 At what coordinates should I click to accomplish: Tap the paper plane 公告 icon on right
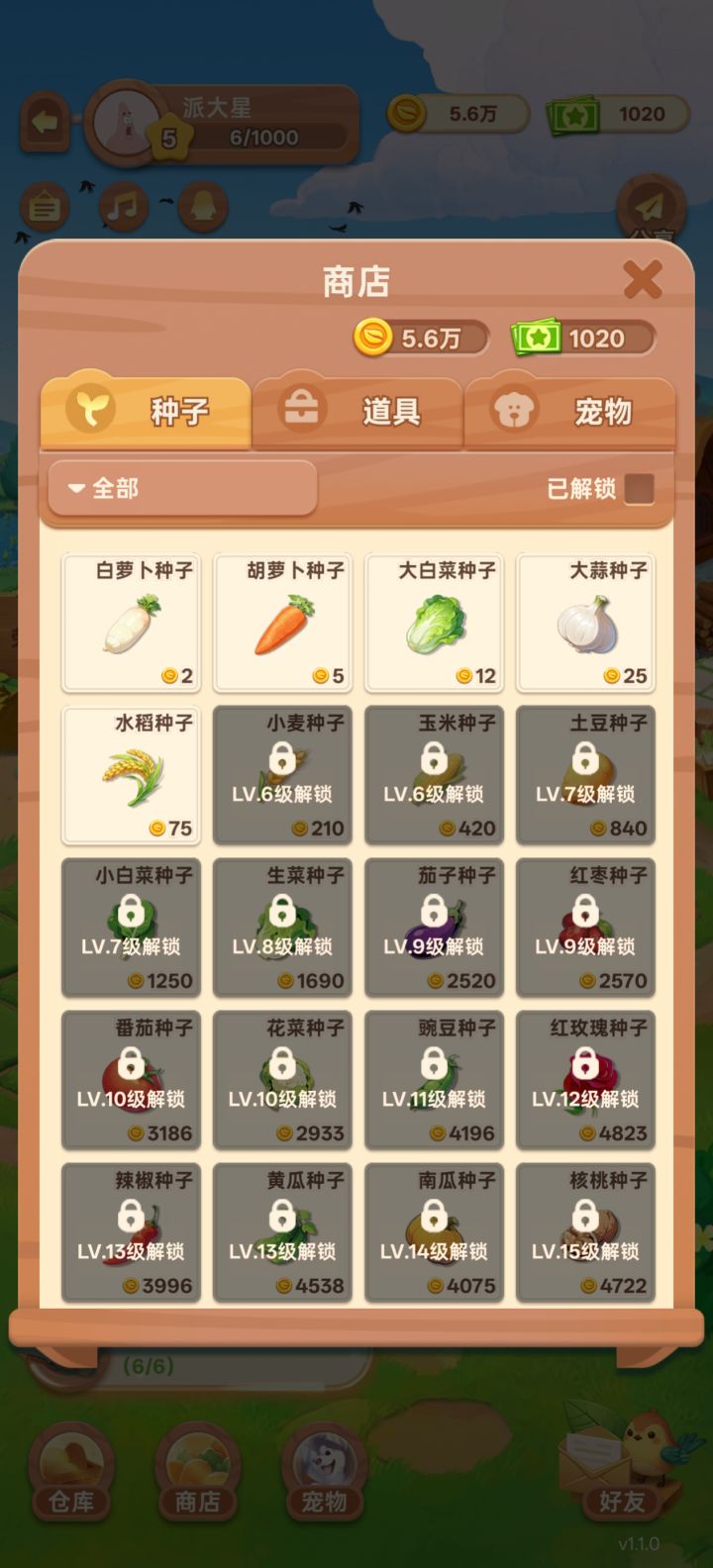(654, 208)
